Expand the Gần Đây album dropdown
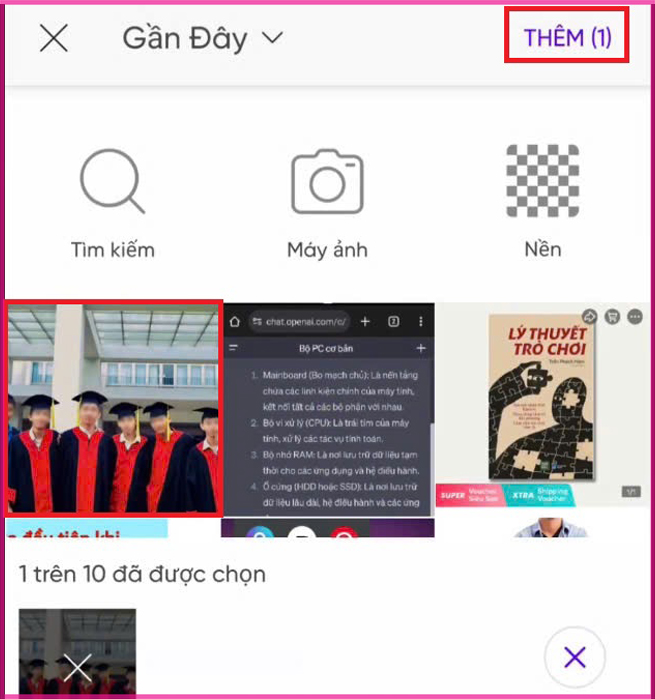 tap(203, 39)
